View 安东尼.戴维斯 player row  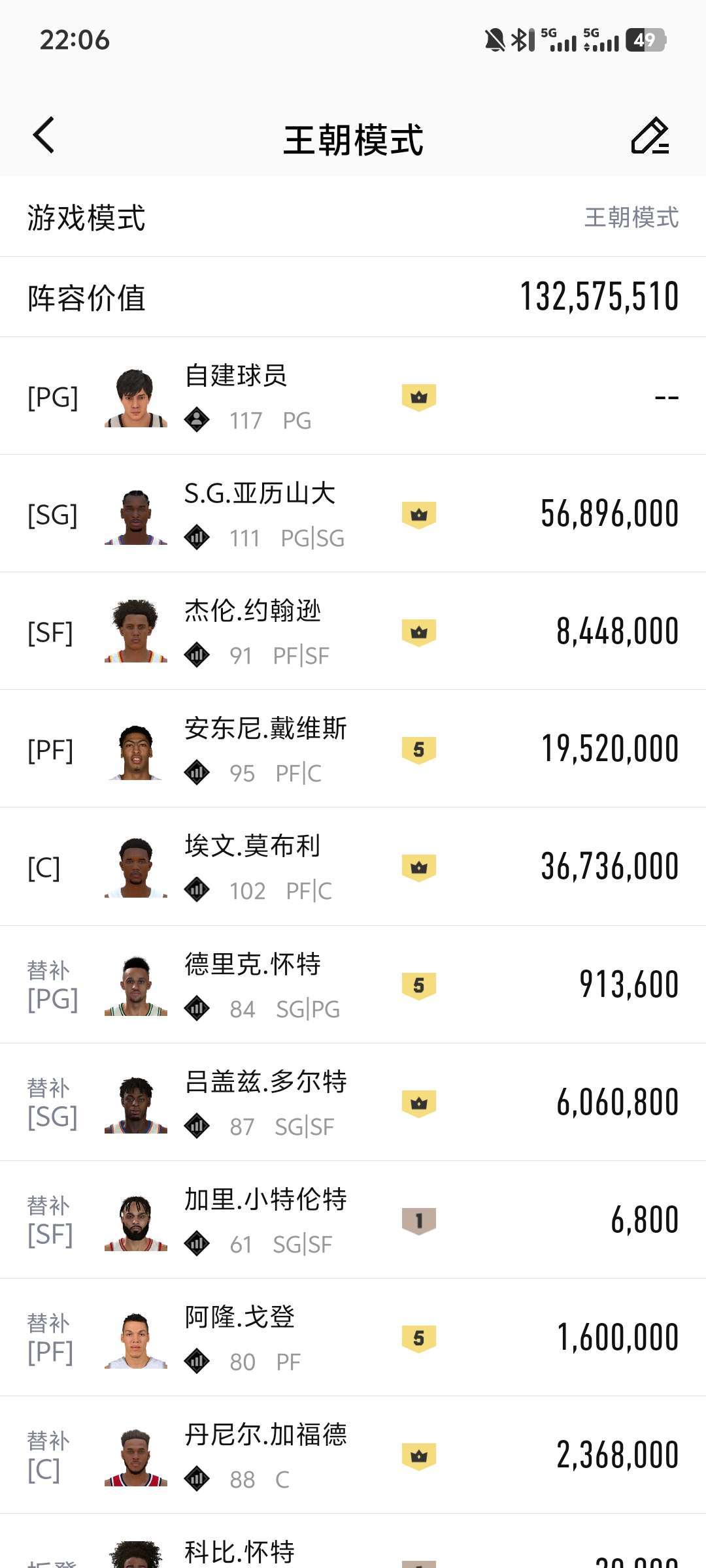tap(353, 749)
